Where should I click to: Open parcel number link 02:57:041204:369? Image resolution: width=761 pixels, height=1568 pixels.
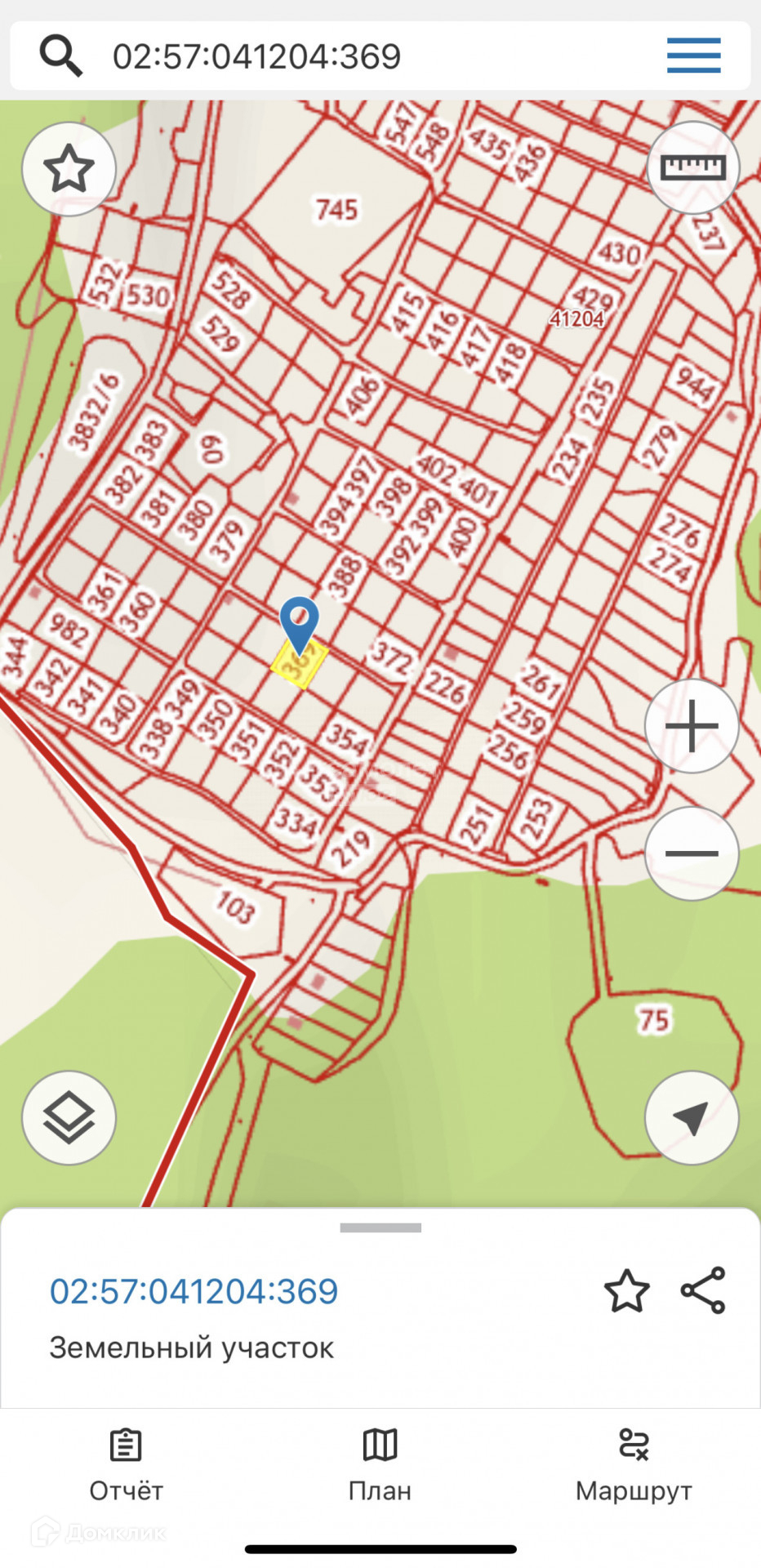[194, 1291]
